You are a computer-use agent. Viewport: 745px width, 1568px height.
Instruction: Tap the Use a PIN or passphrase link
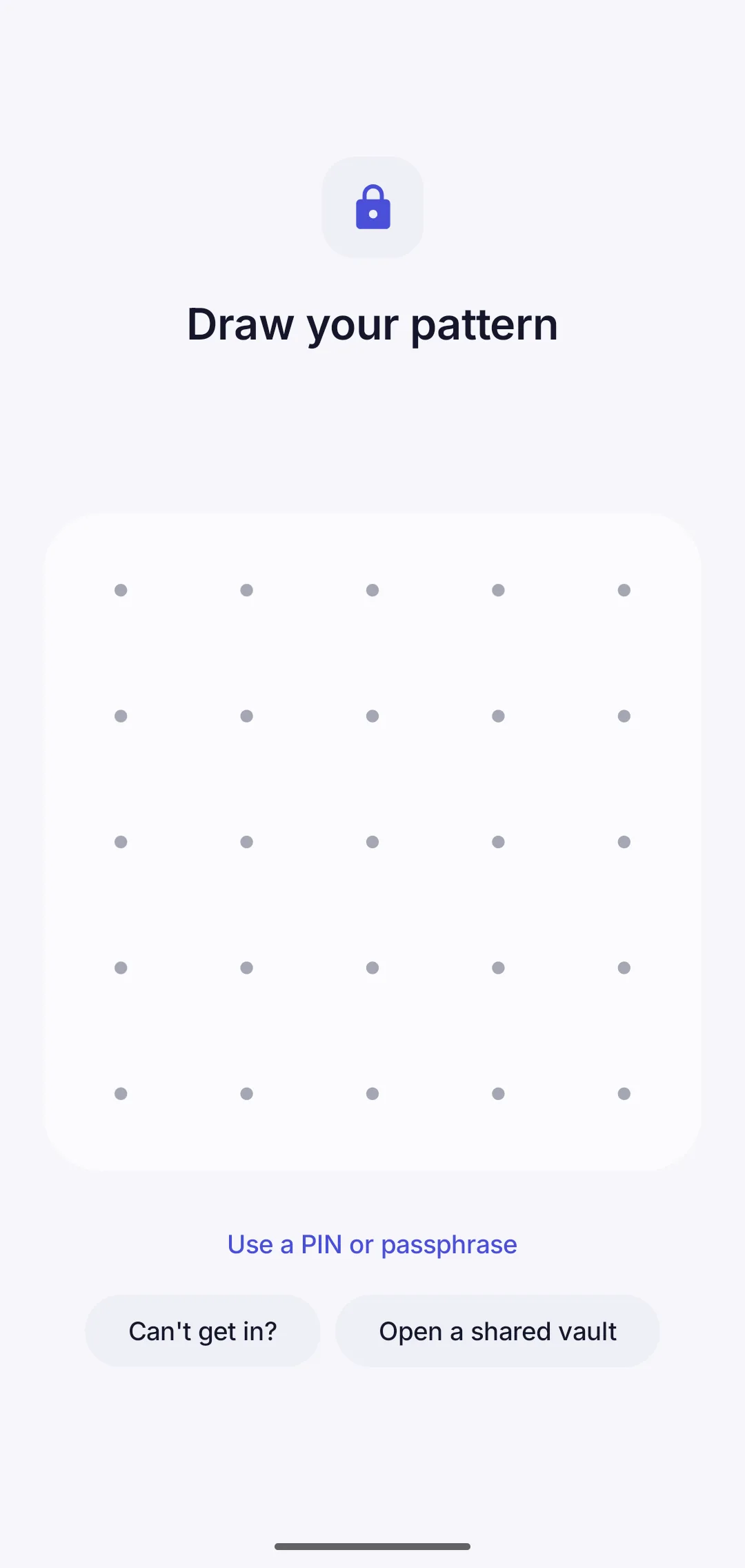point(372,1244)
